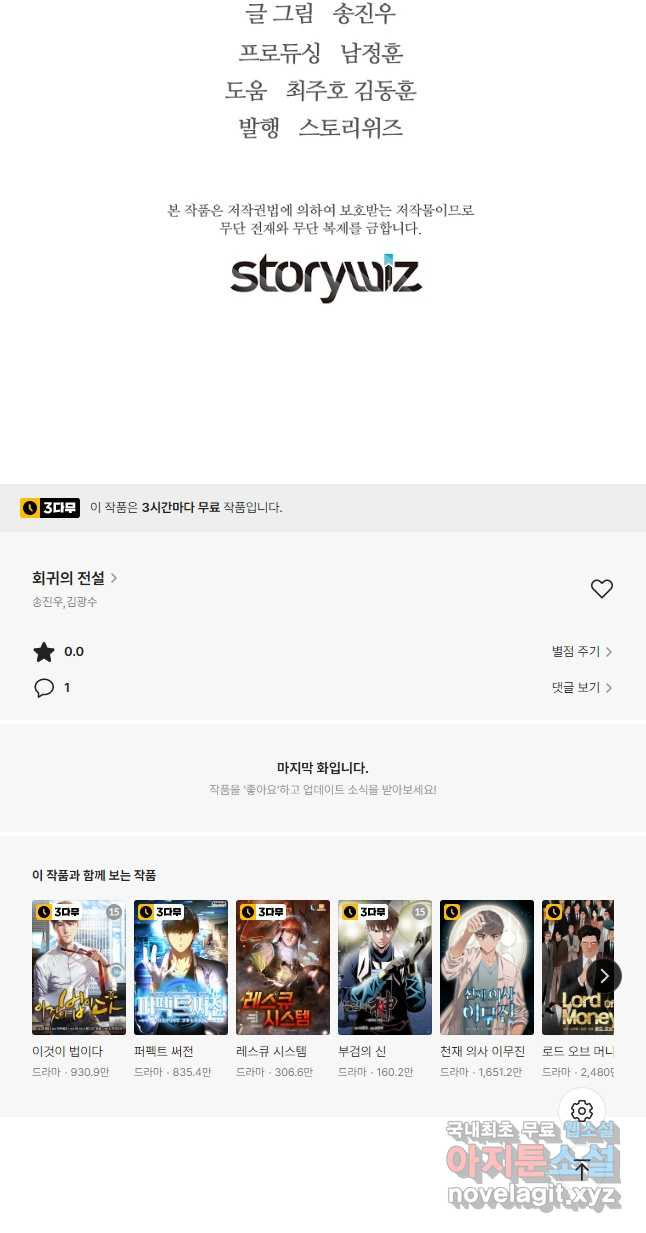Open 댓글 보기 to view comments

[x=582, y=688]
